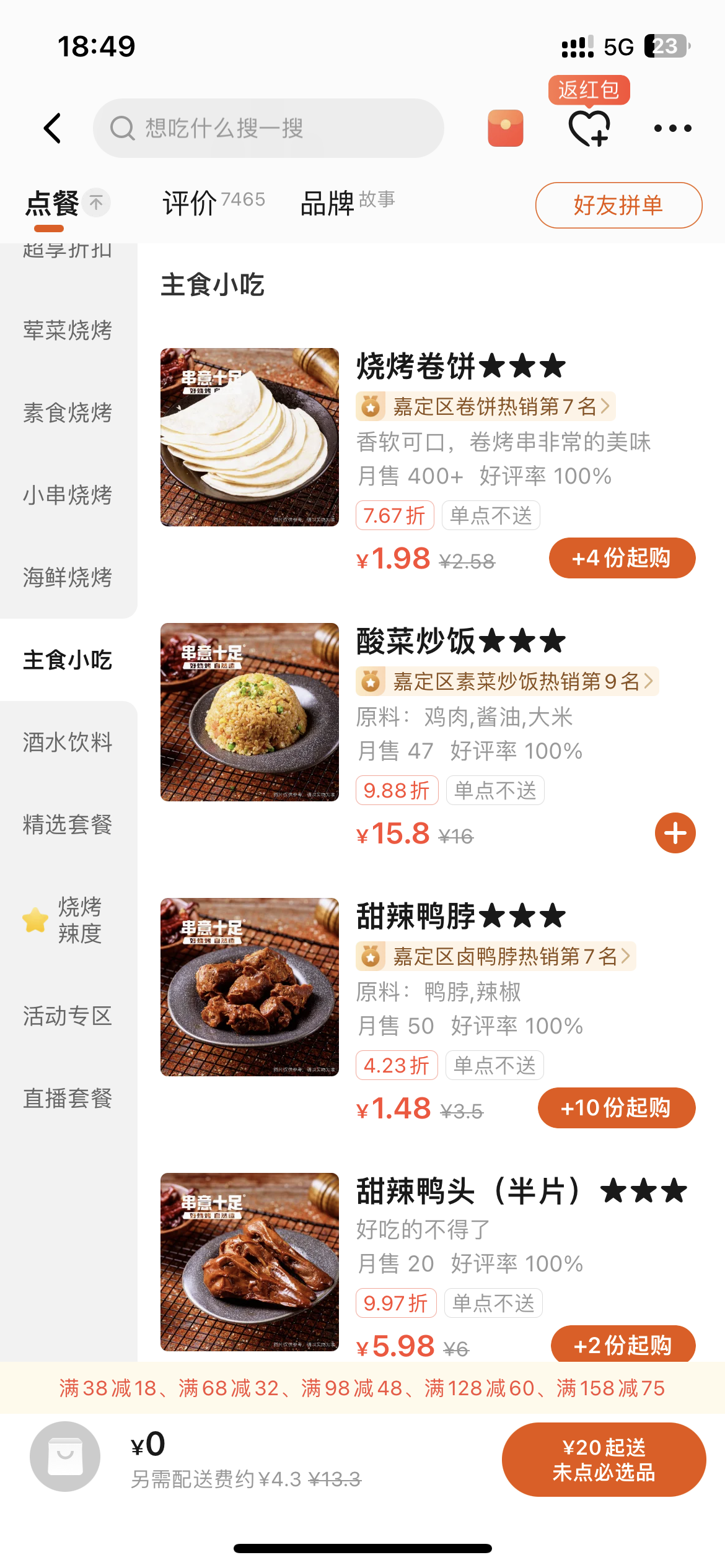The width and height of the screenshot is (725, 1568).
Task: Tap the 好友拼单 button
Action: click(x=618, y=205)
